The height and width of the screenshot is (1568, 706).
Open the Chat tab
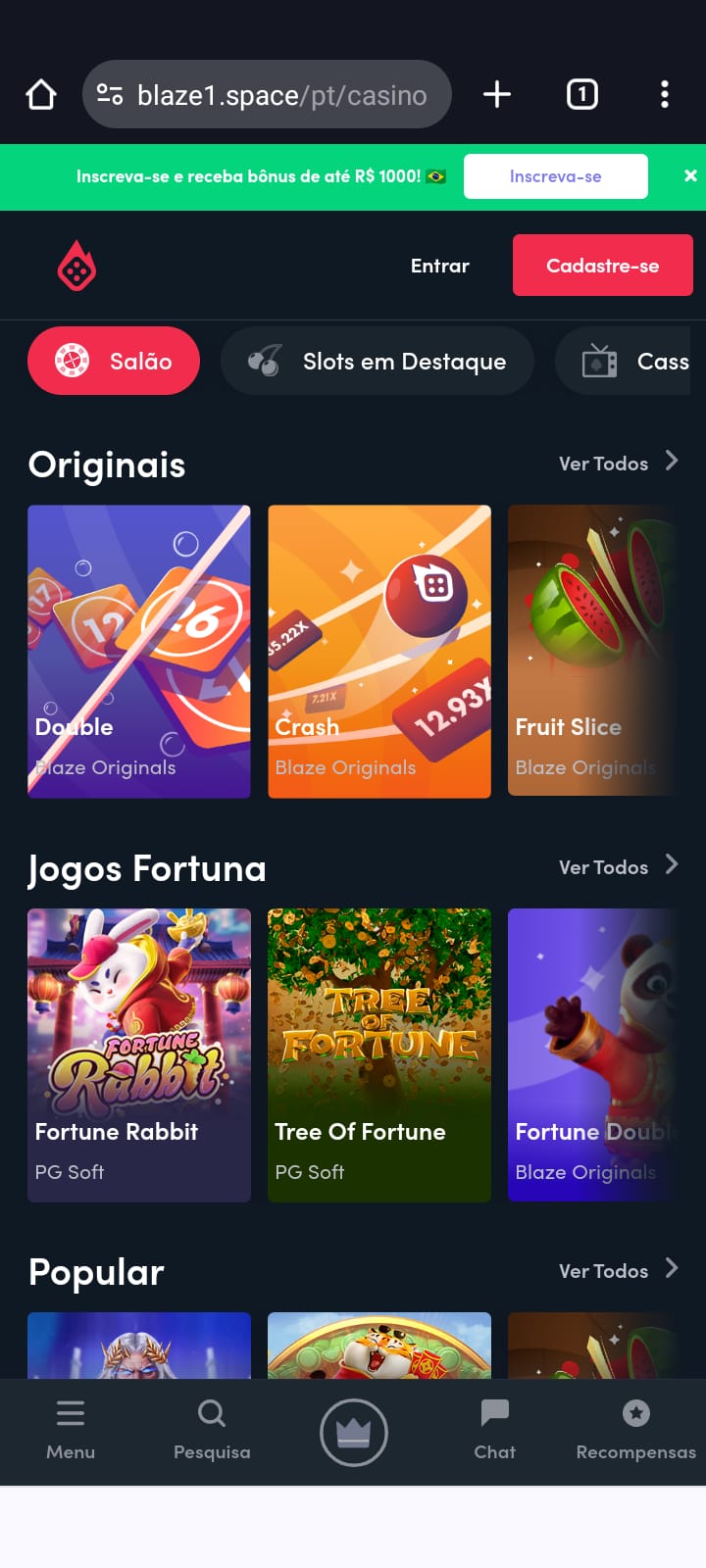point(494,1430)
